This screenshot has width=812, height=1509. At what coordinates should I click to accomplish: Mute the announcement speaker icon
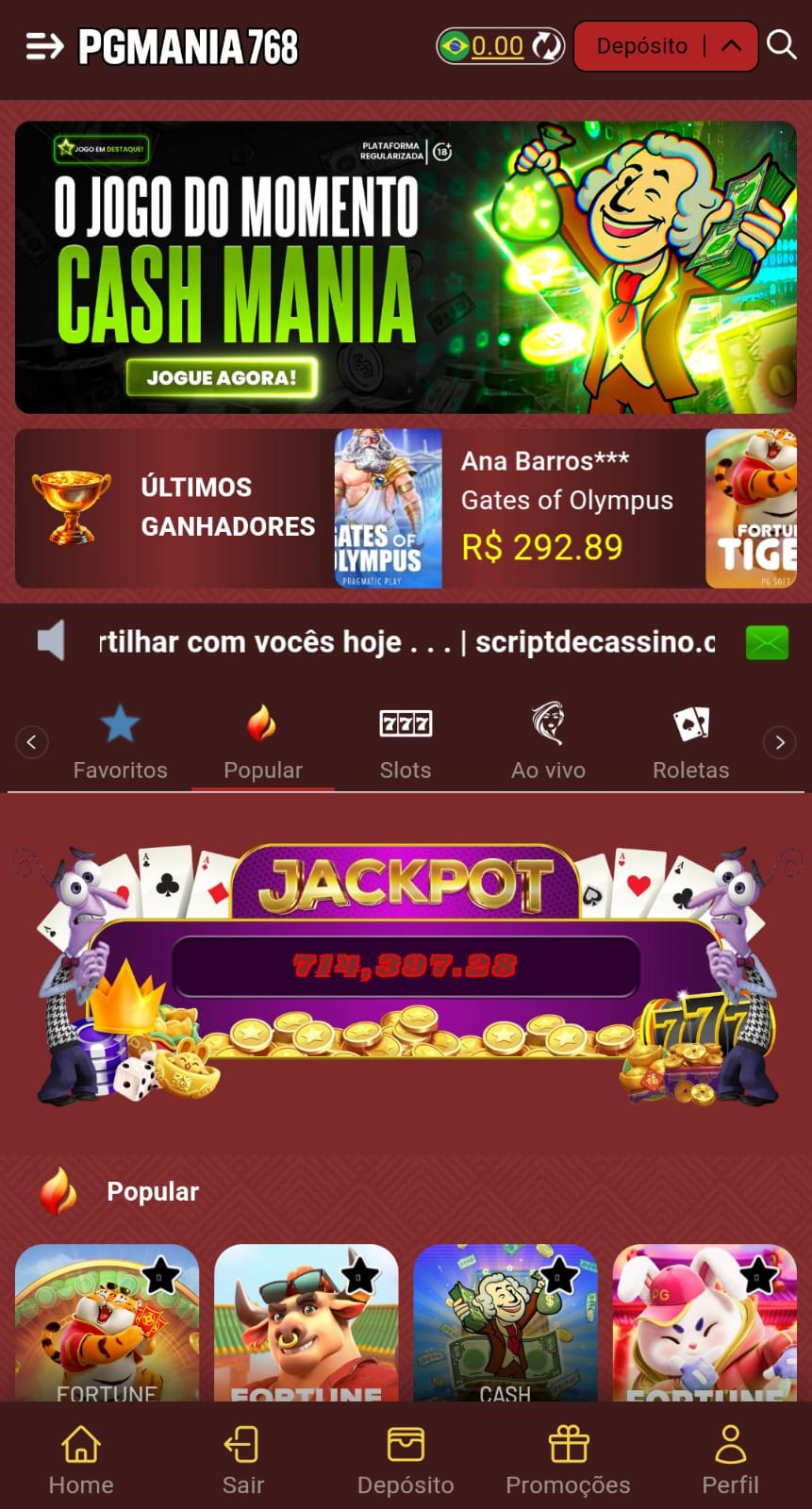pos(51,641)
